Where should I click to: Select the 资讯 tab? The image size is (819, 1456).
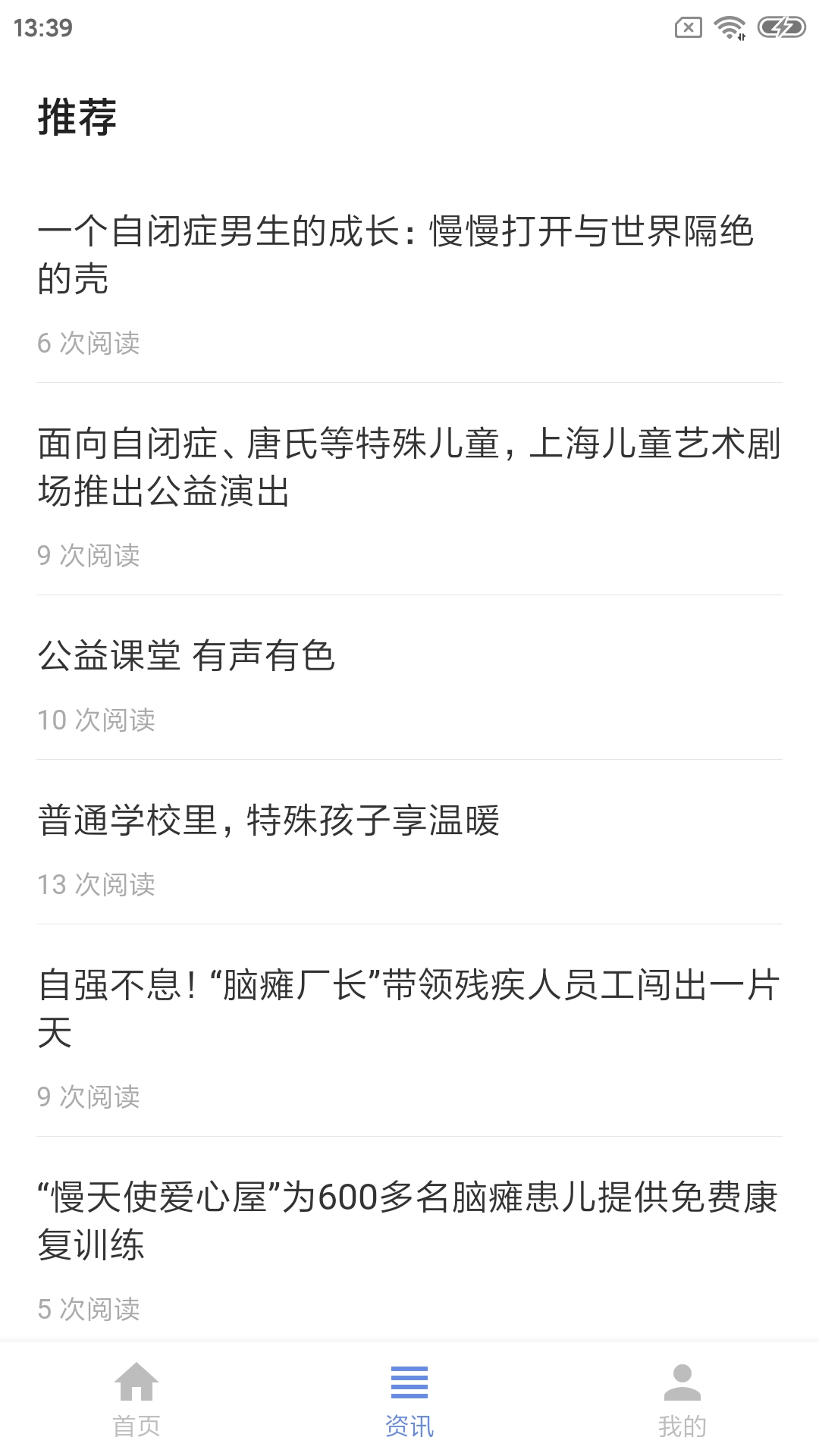coord(409,1400)
